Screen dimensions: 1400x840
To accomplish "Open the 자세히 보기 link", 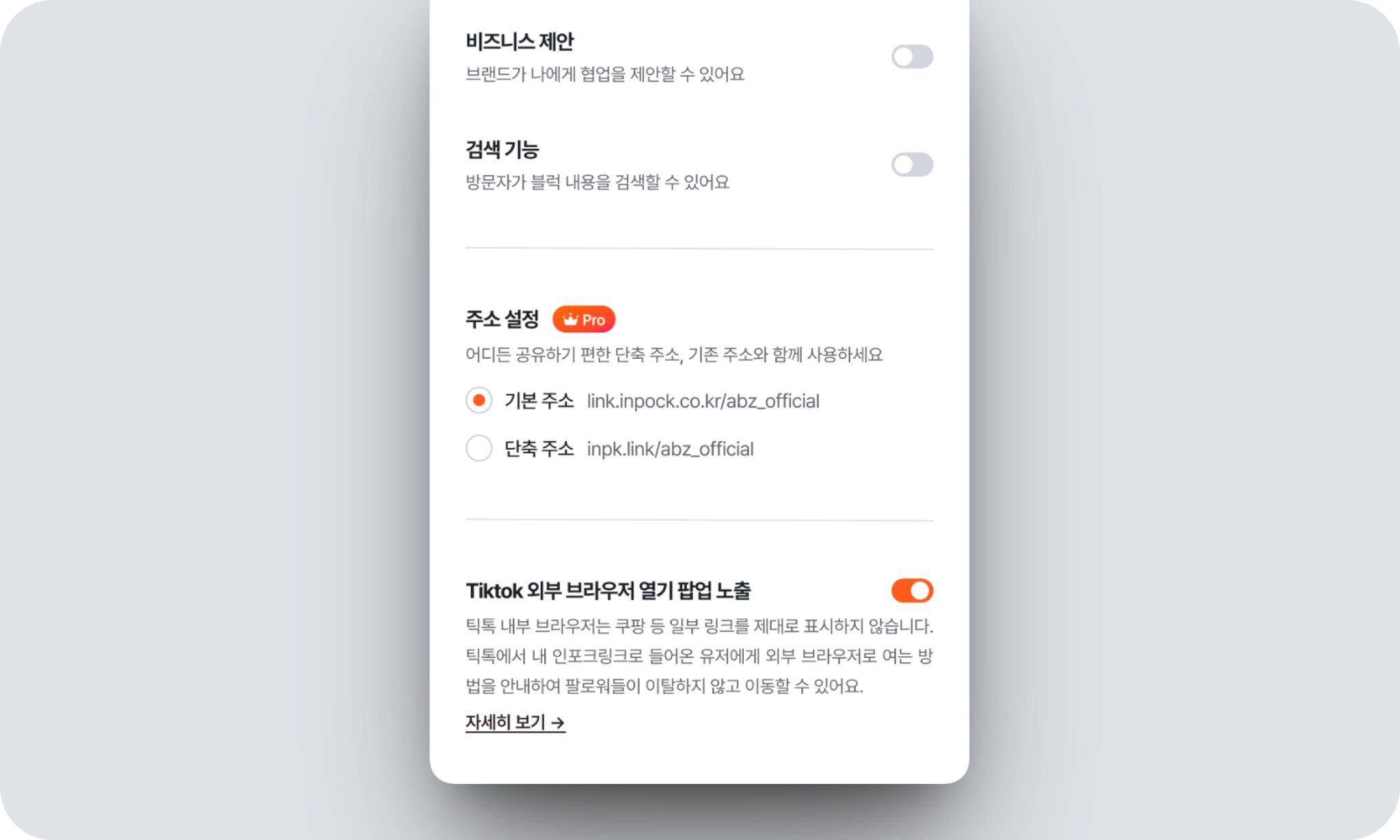I will click(515, 722).
